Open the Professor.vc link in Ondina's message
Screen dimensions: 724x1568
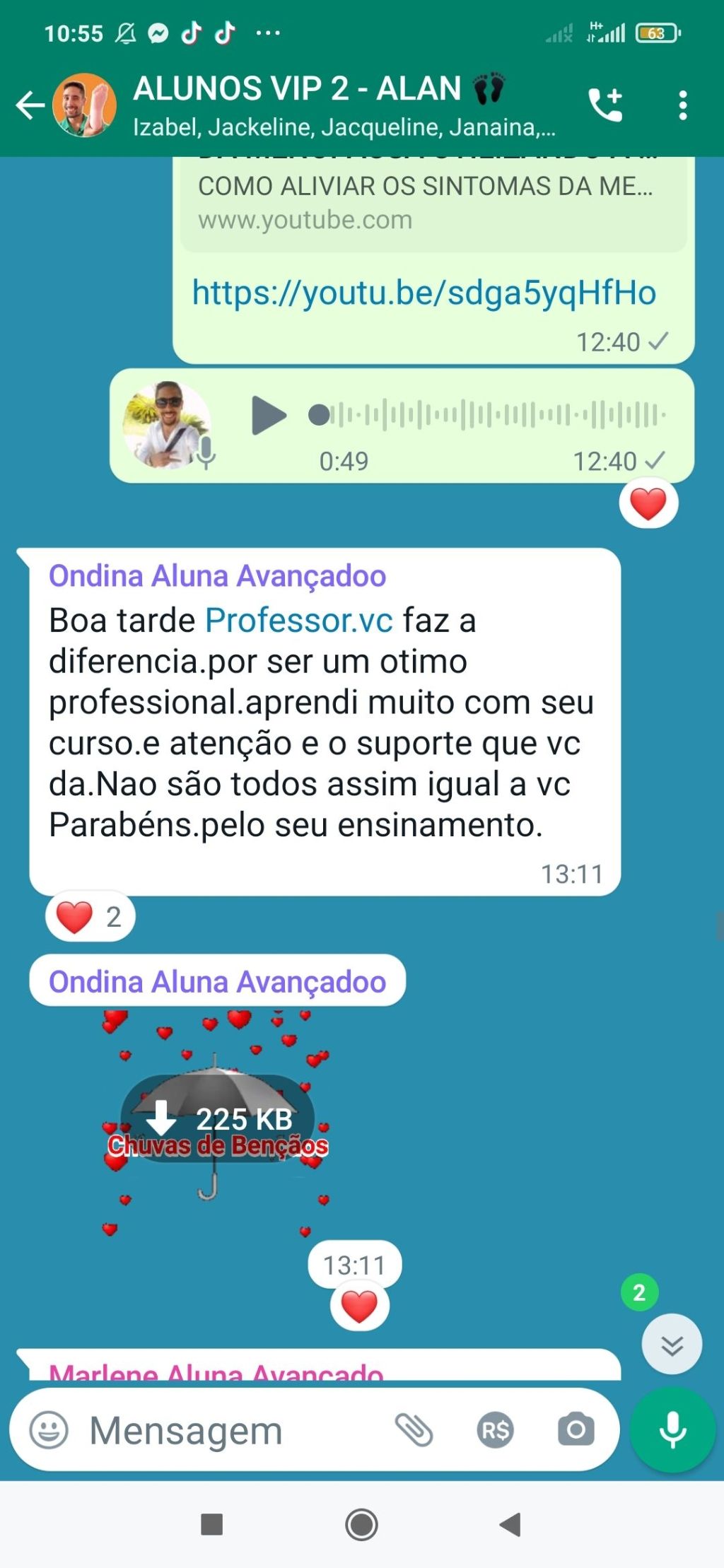298,621
